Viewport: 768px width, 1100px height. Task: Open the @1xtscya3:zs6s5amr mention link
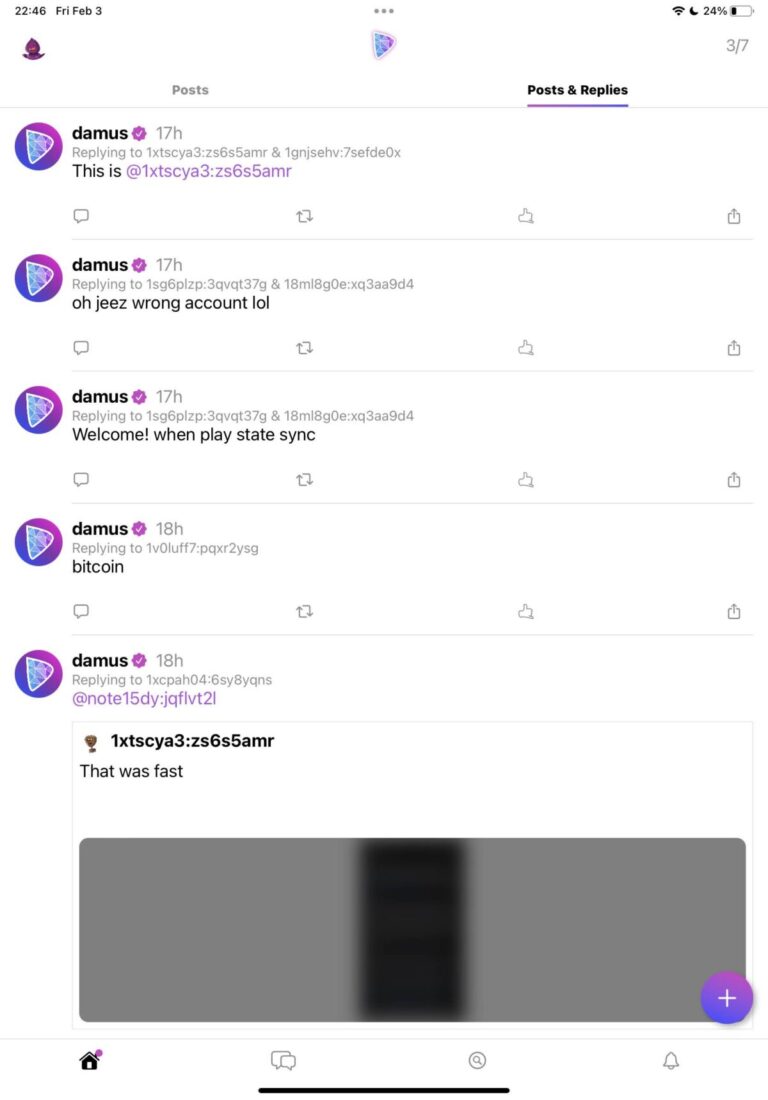[209, 171]
